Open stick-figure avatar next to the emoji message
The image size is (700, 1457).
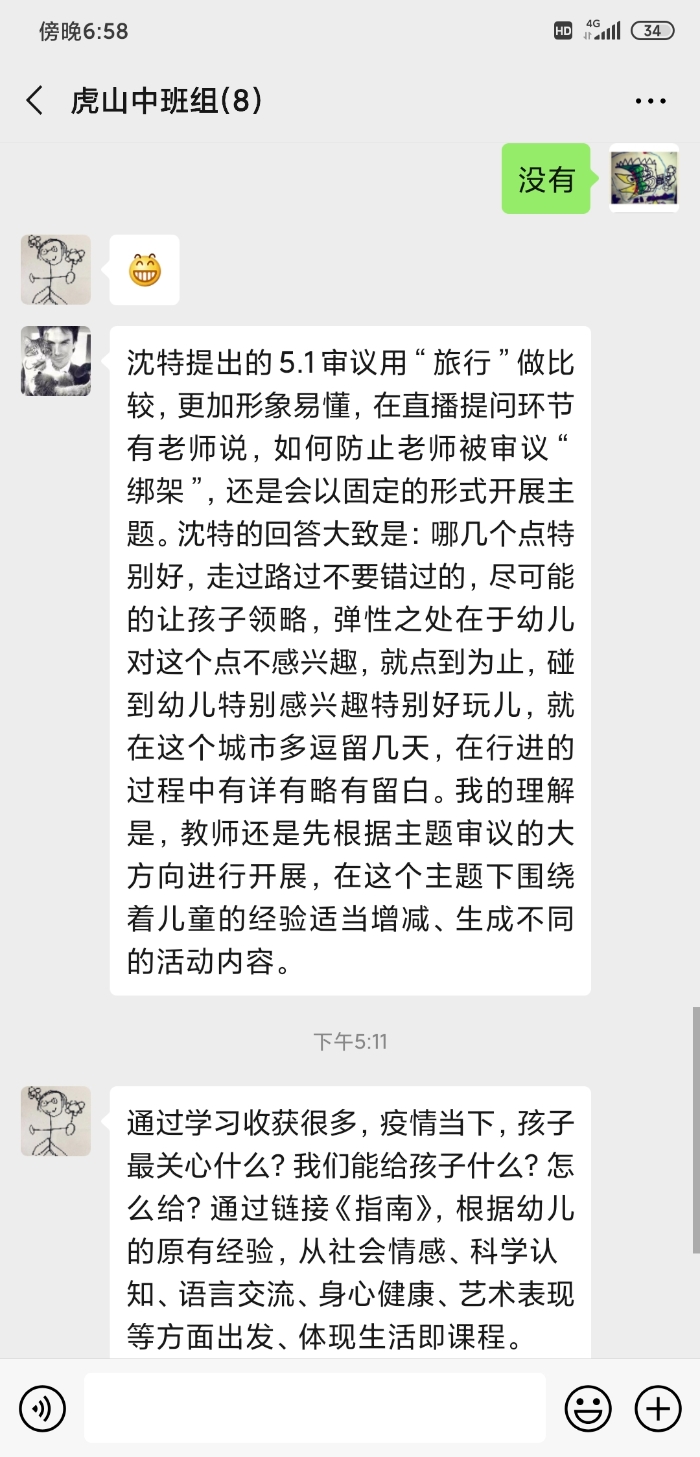[x=56, y=270]
